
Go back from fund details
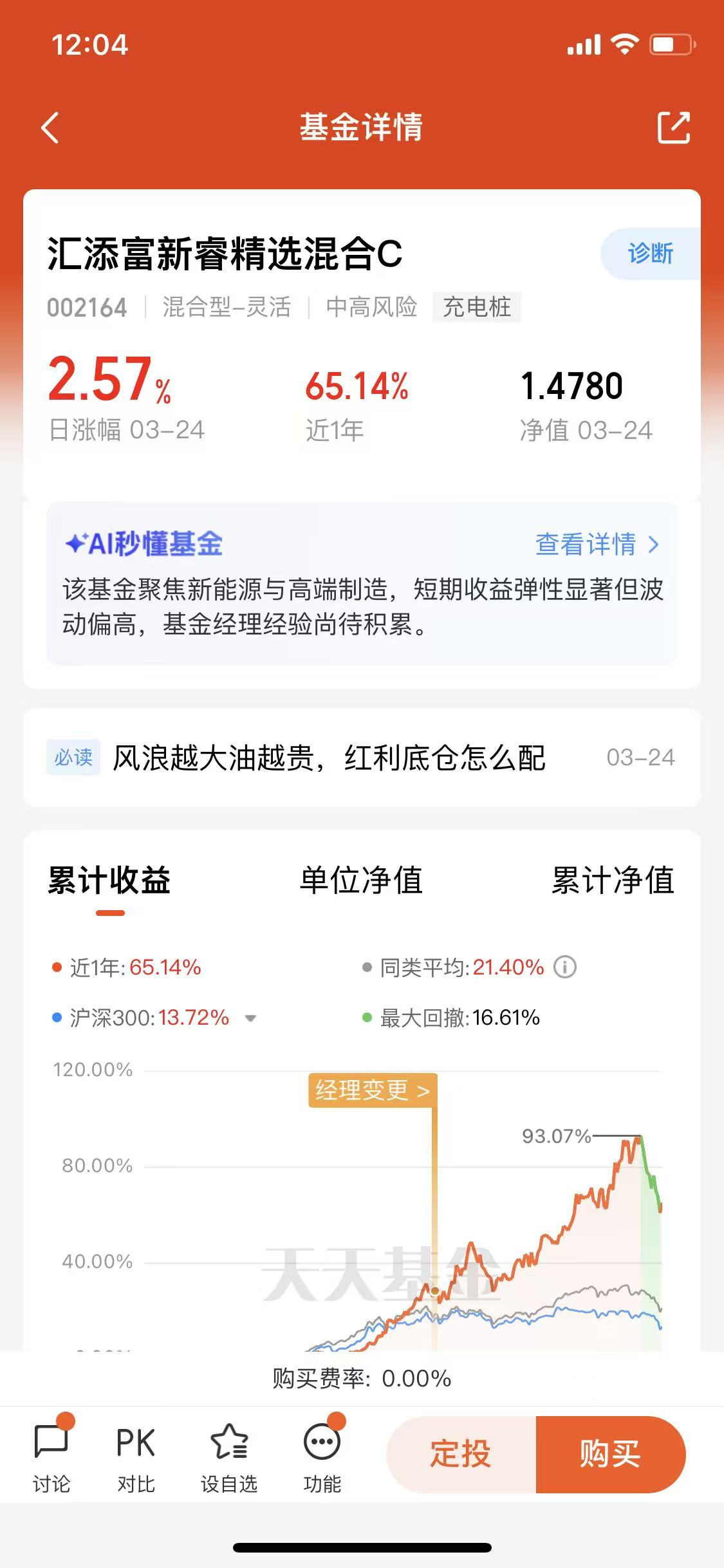pyautogui.click(x=50, y=127)
